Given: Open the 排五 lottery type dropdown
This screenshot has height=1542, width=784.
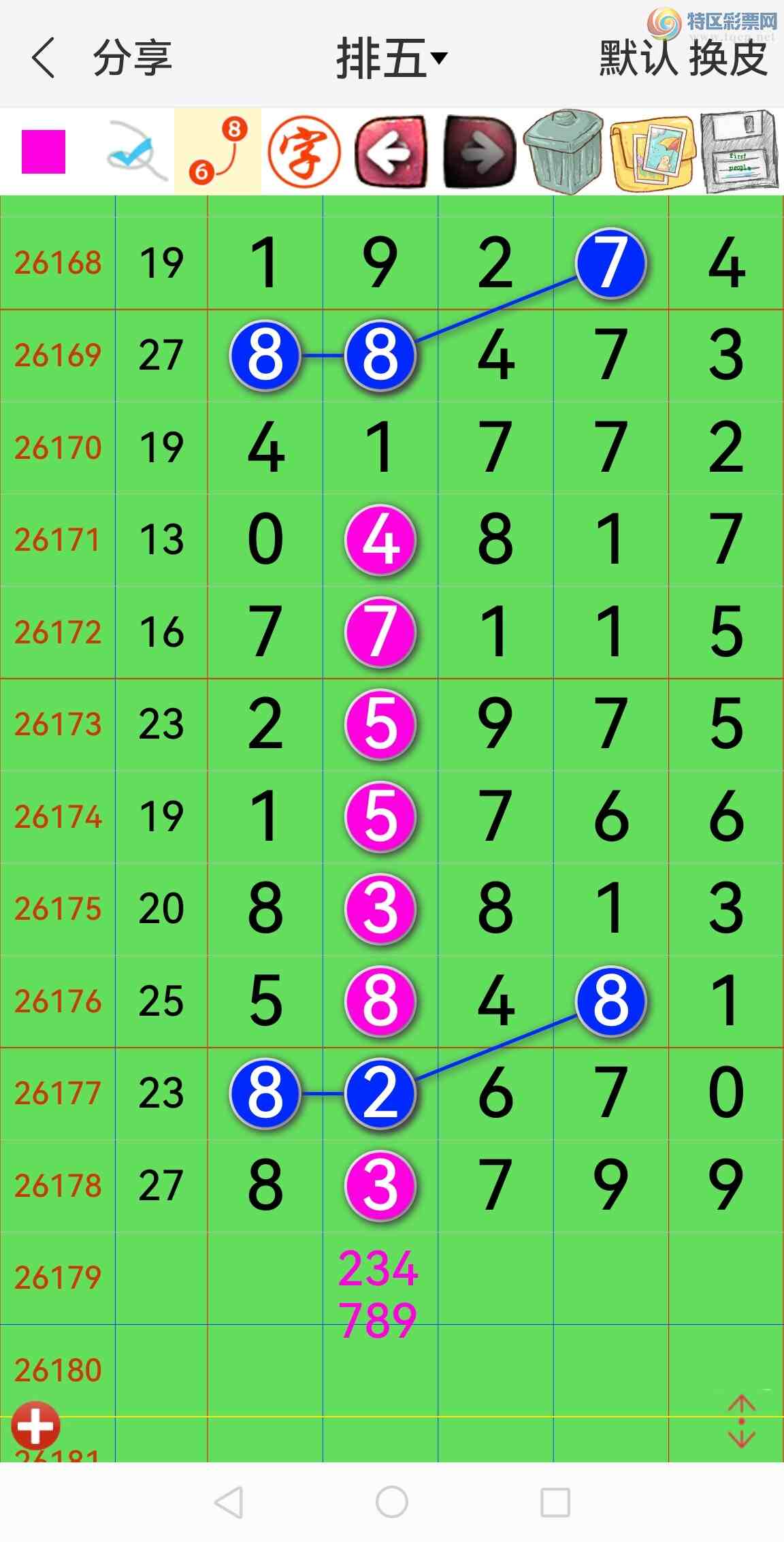Looking at the screenshot, I should (391, 59).
